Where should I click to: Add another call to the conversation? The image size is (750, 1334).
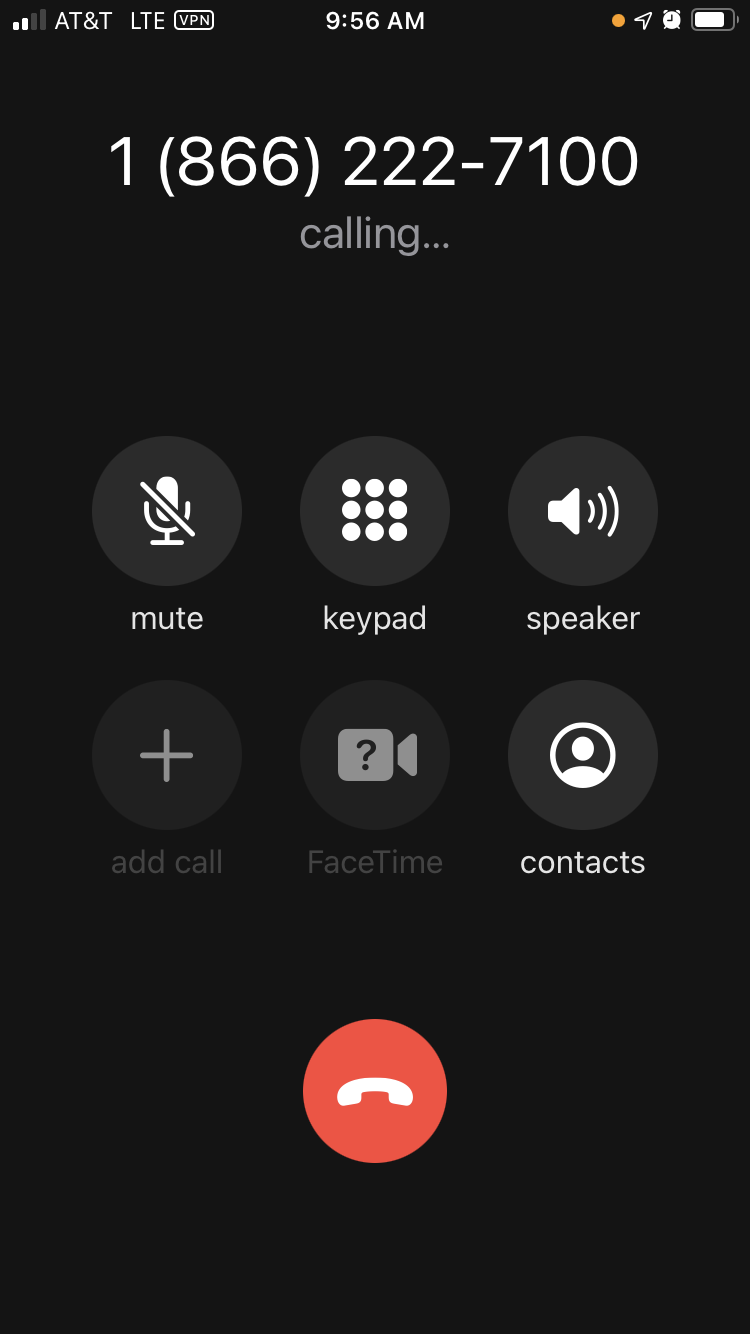tap(167, 755)
